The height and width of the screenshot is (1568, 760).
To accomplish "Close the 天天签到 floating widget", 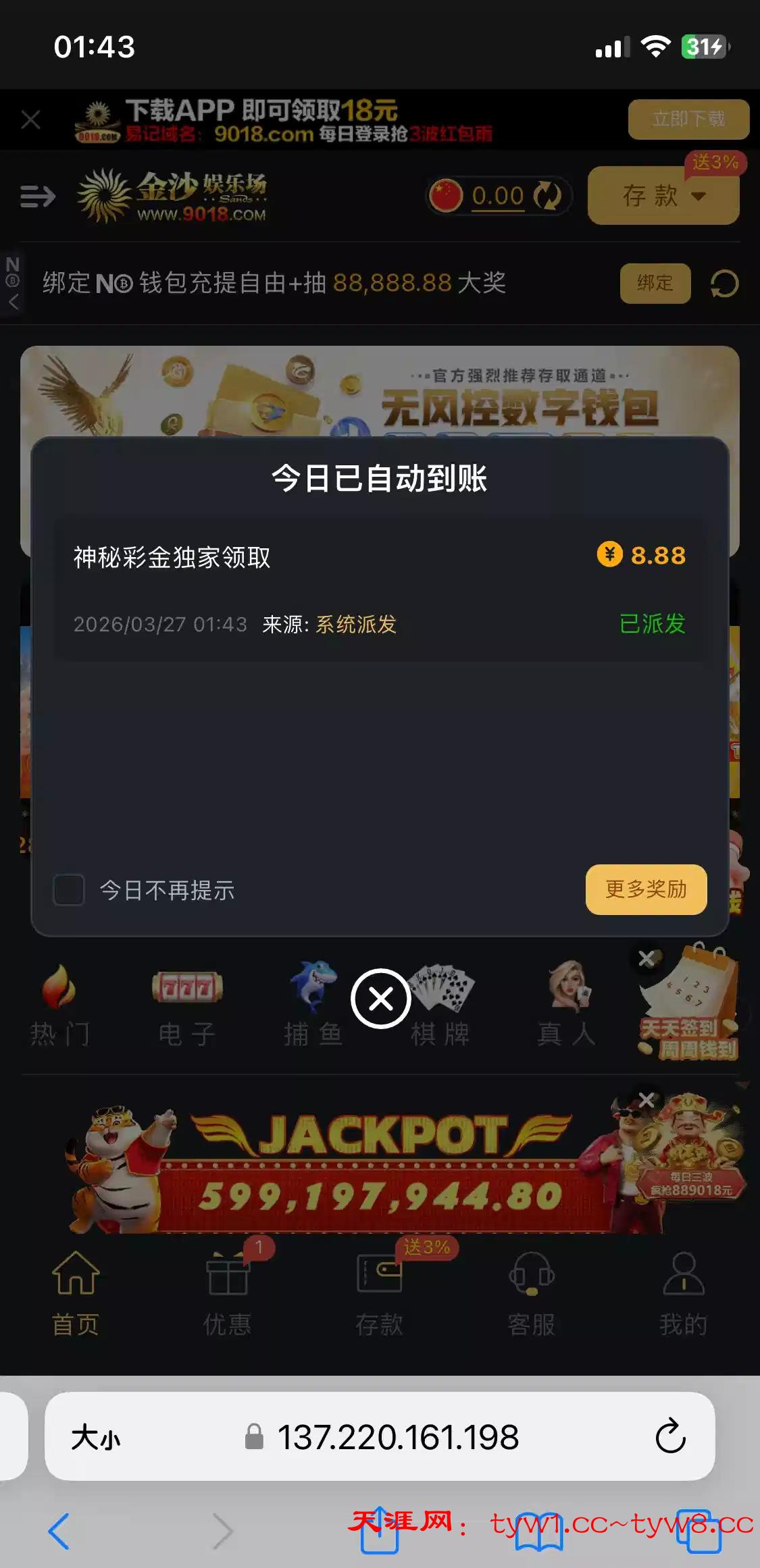I will click(647, 958).
